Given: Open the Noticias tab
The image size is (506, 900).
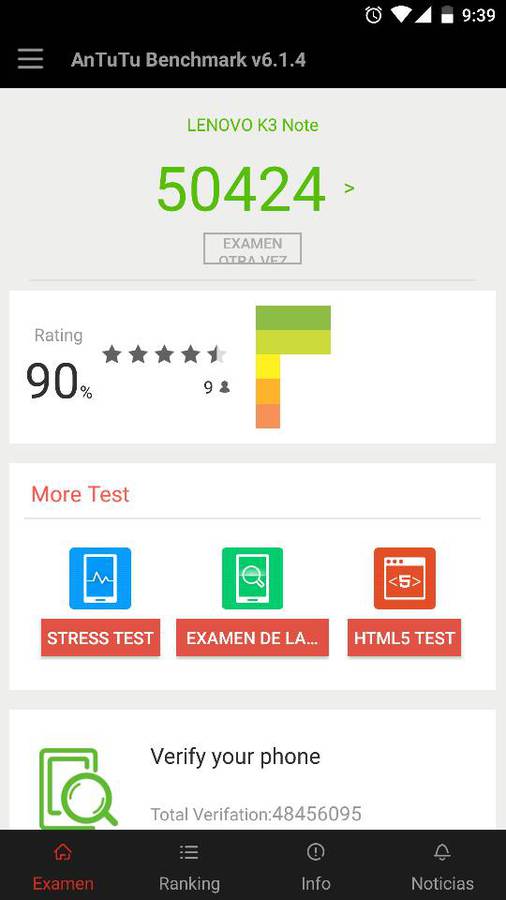Looking at the screenshot, I should coord(442,866).
